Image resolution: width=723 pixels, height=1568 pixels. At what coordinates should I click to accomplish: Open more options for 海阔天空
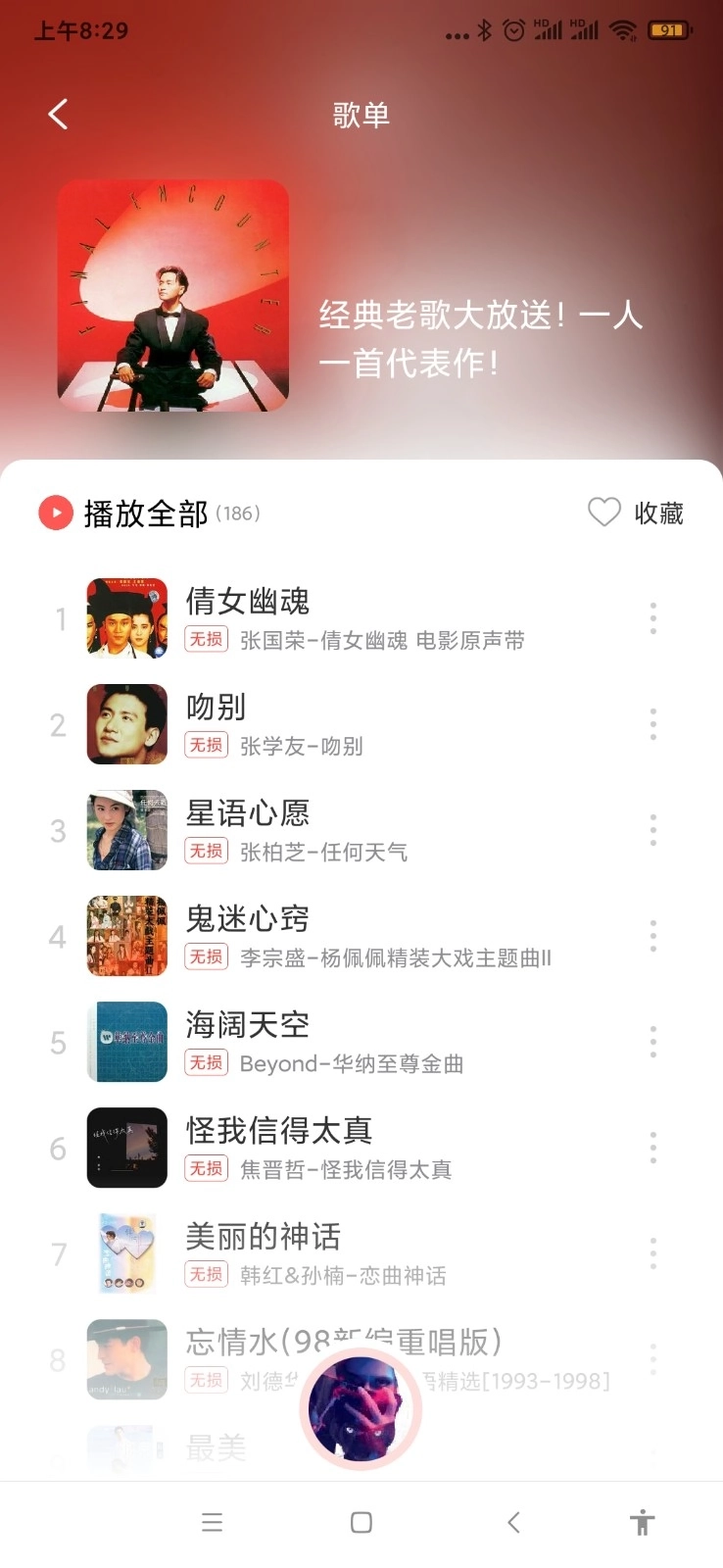tap(653, 1042)
